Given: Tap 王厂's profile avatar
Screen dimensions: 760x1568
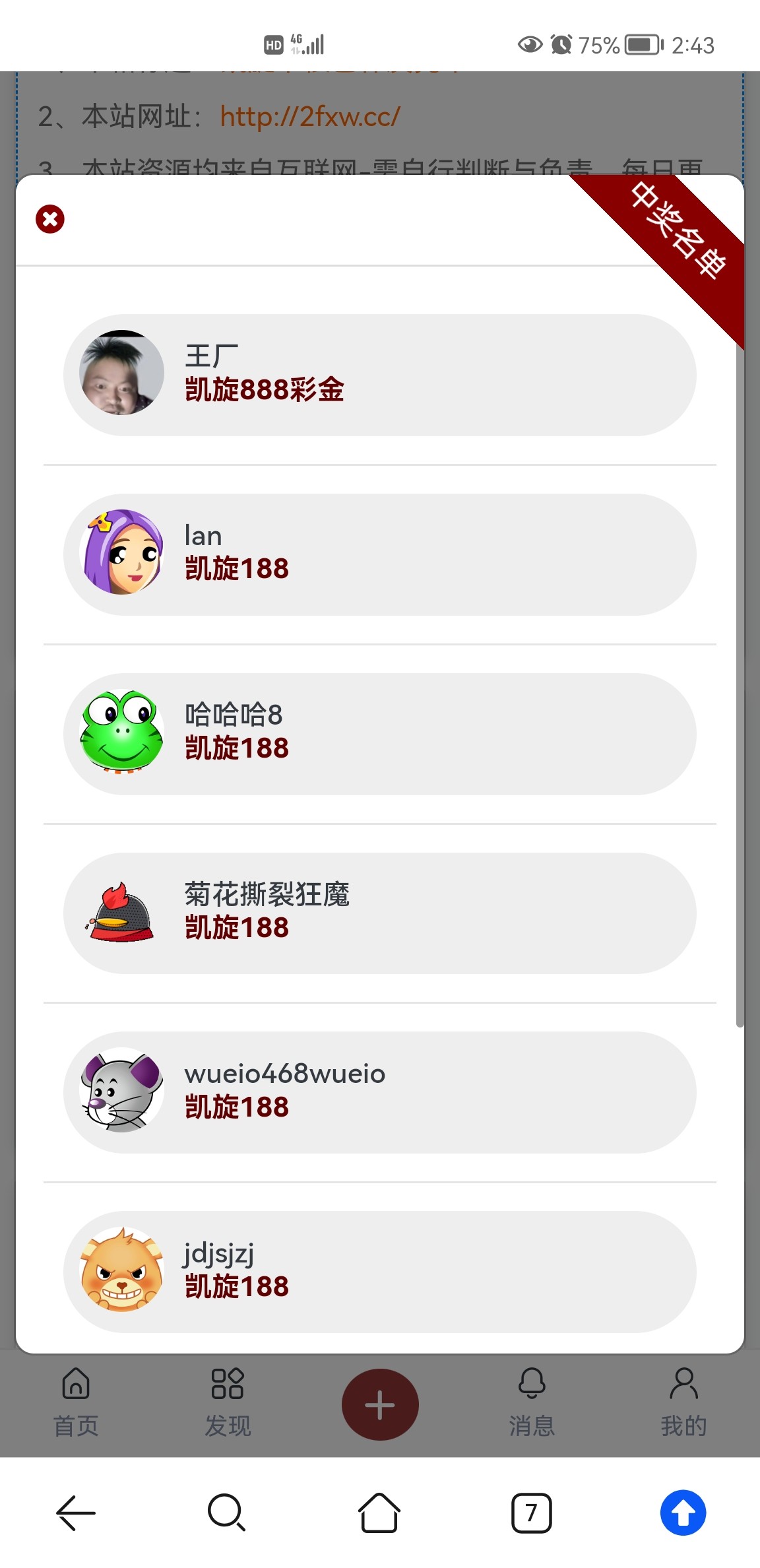Looking at the screenshot, I should pos(121,373).
